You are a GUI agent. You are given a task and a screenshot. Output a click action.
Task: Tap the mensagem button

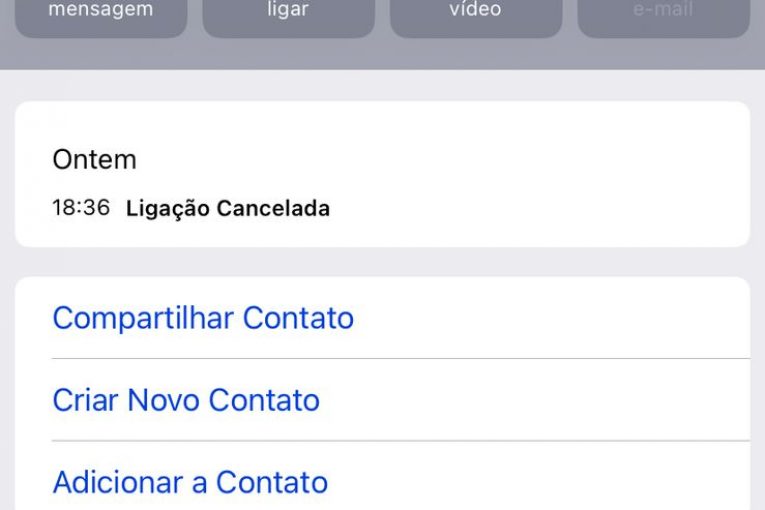[101, 14]
